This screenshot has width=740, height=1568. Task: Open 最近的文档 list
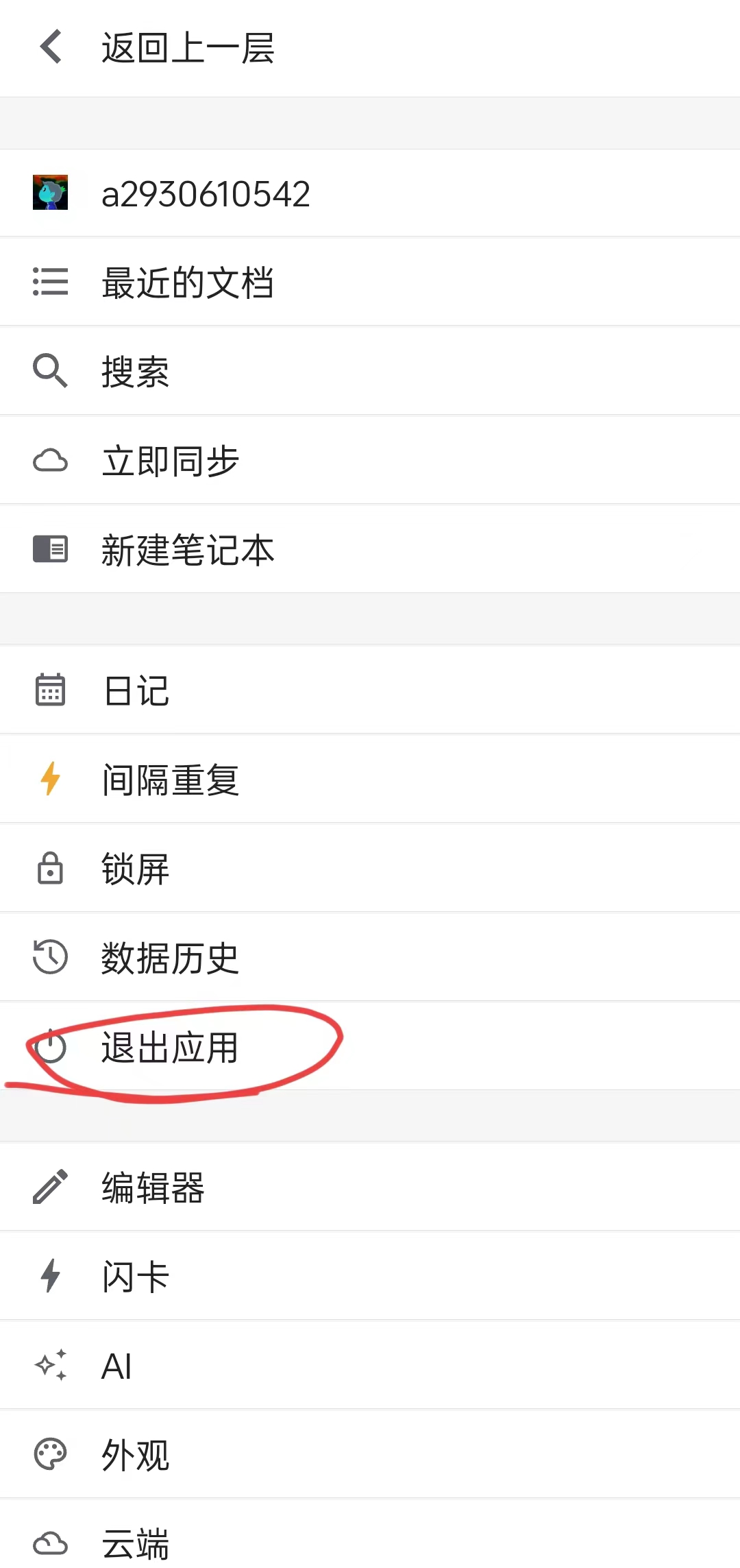point(187,282)
